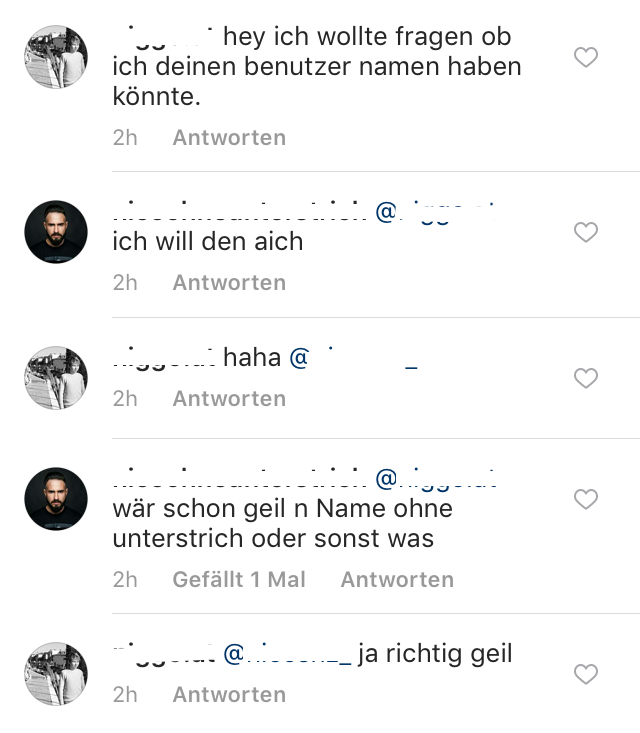
Task: Open mentioned user in "ja richtig geil" comment
Action: 286,655
